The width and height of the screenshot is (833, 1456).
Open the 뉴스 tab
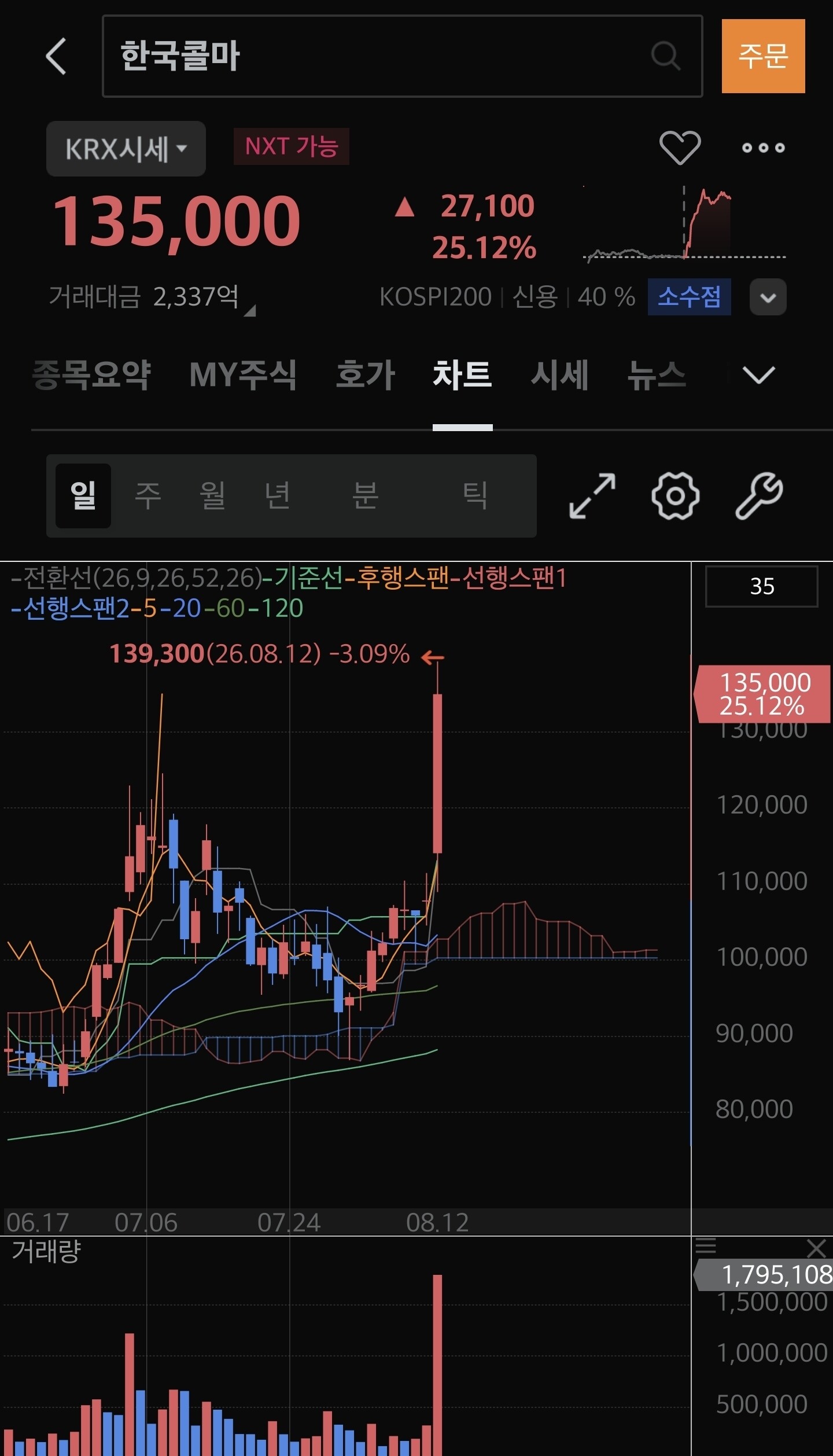pyautogui.click(x=657, y=374)
